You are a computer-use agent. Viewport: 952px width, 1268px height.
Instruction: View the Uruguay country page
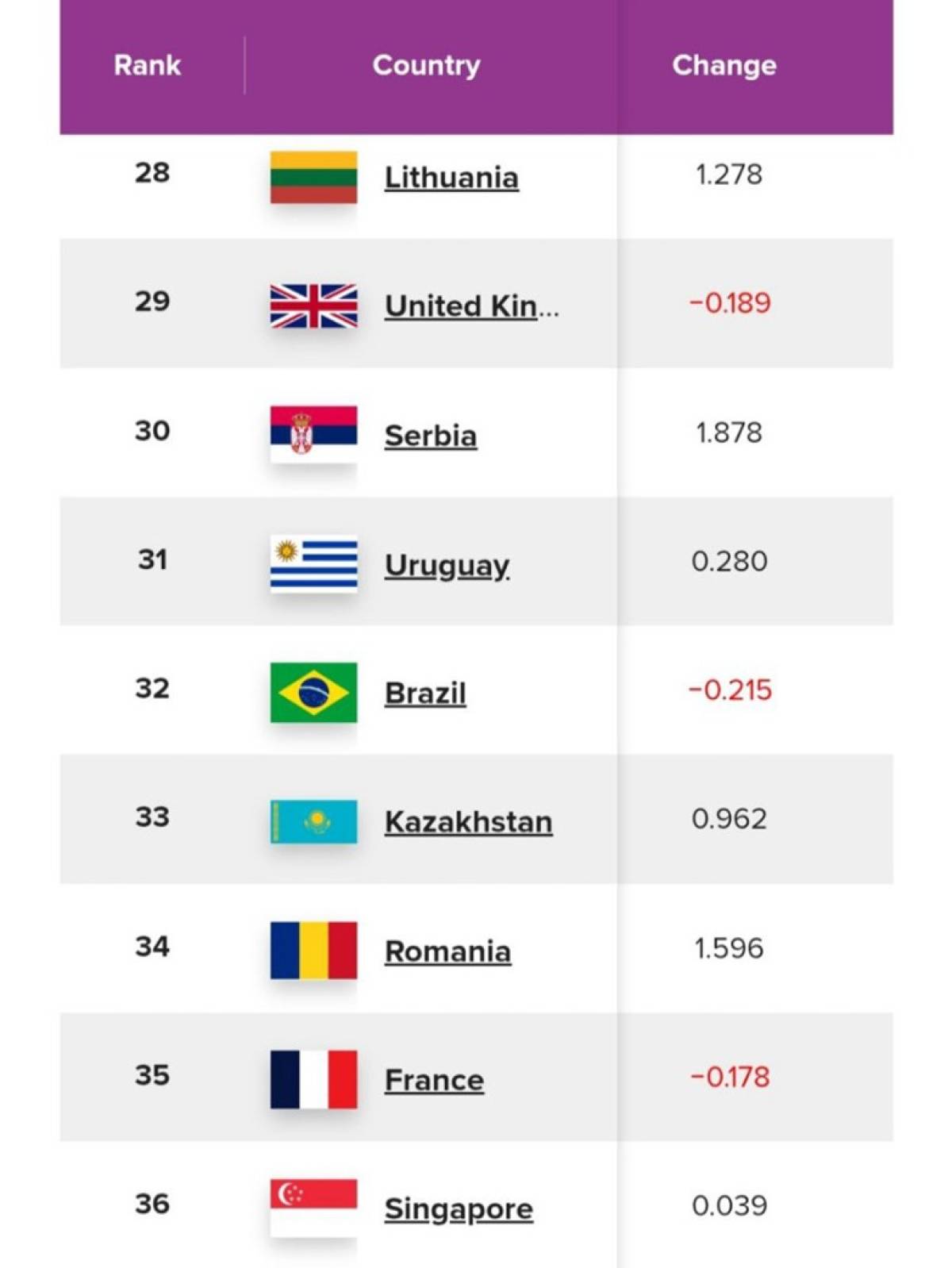[447, 565]
